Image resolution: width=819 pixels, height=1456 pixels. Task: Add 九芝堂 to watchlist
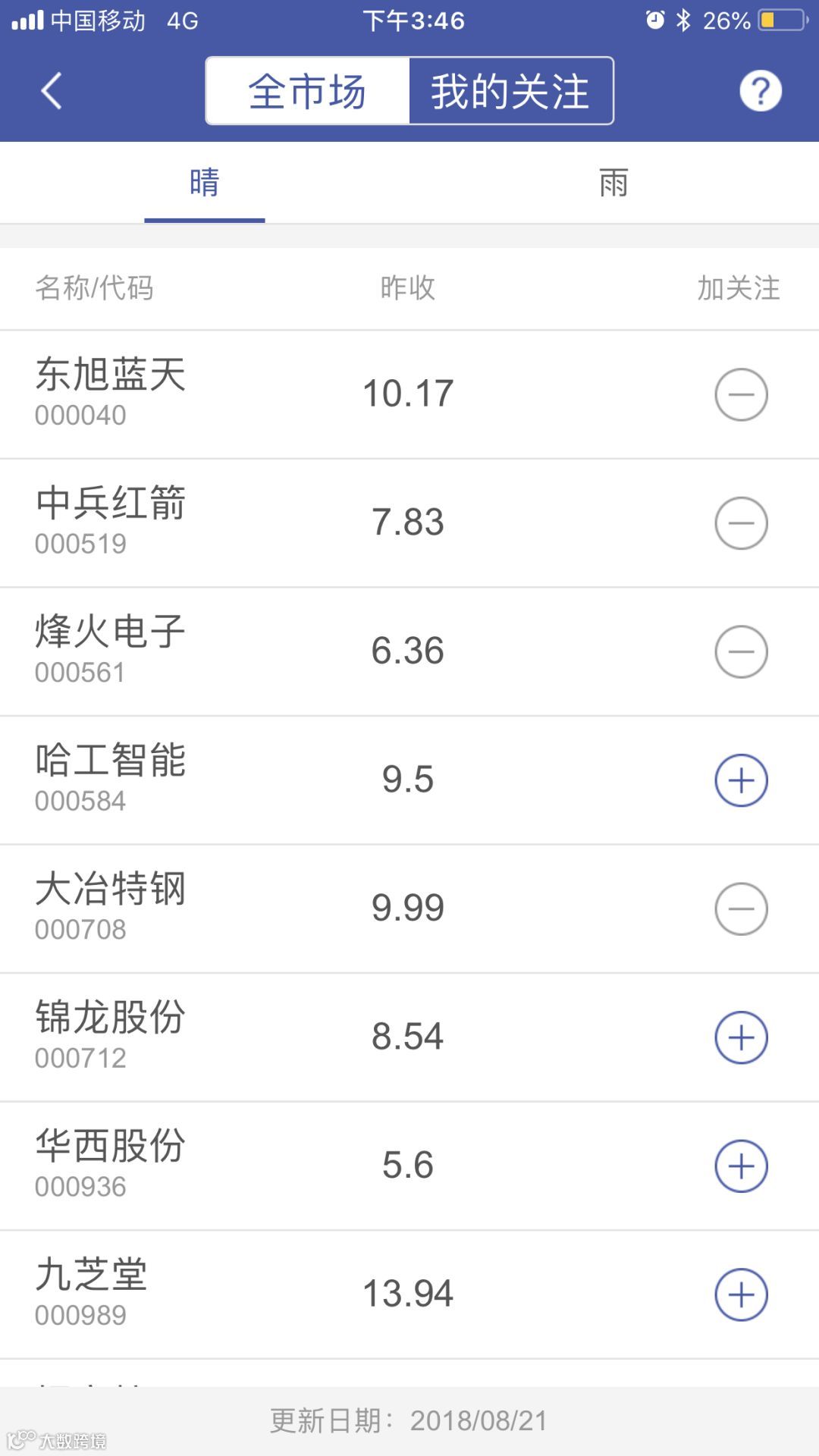[x=741, y=1294]
